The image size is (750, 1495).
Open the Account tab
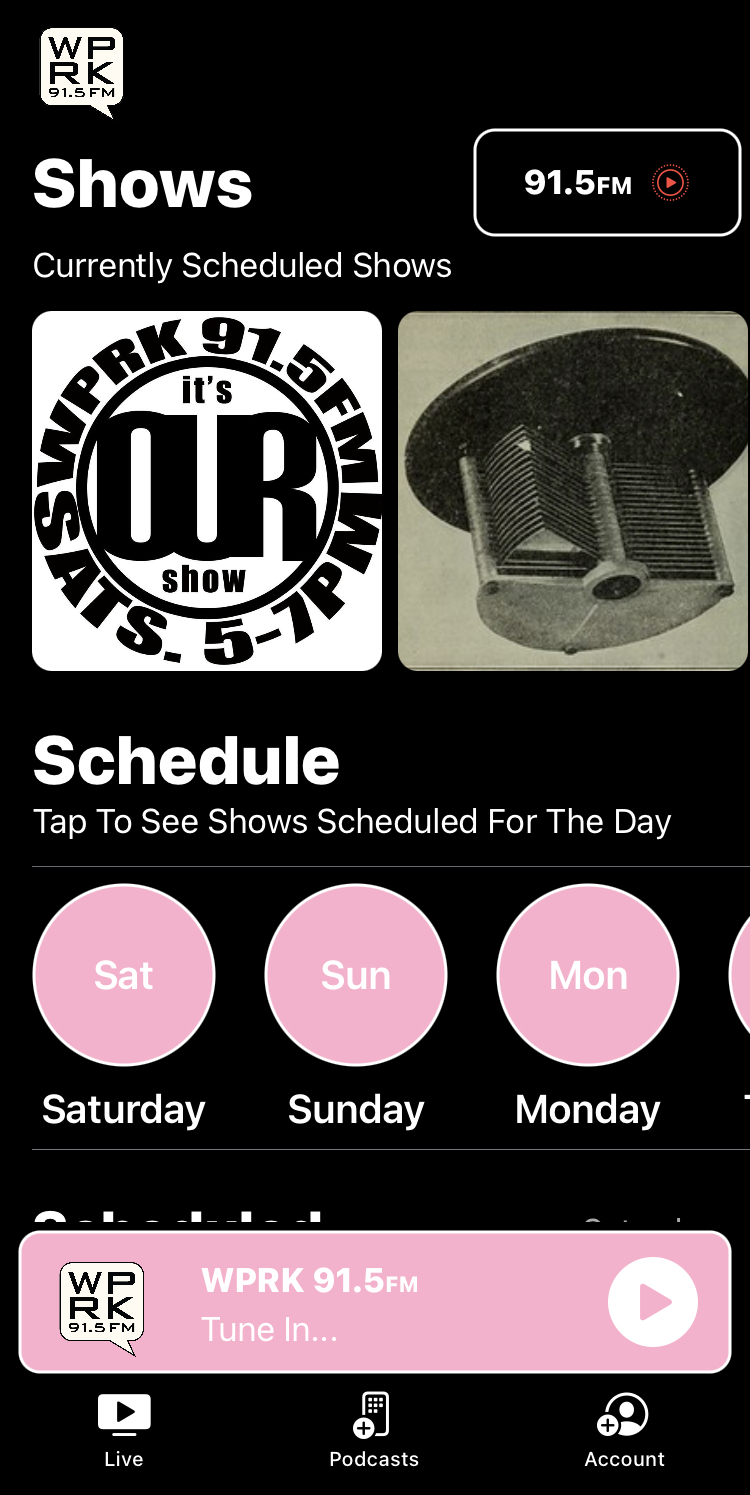coord(624,1430)
